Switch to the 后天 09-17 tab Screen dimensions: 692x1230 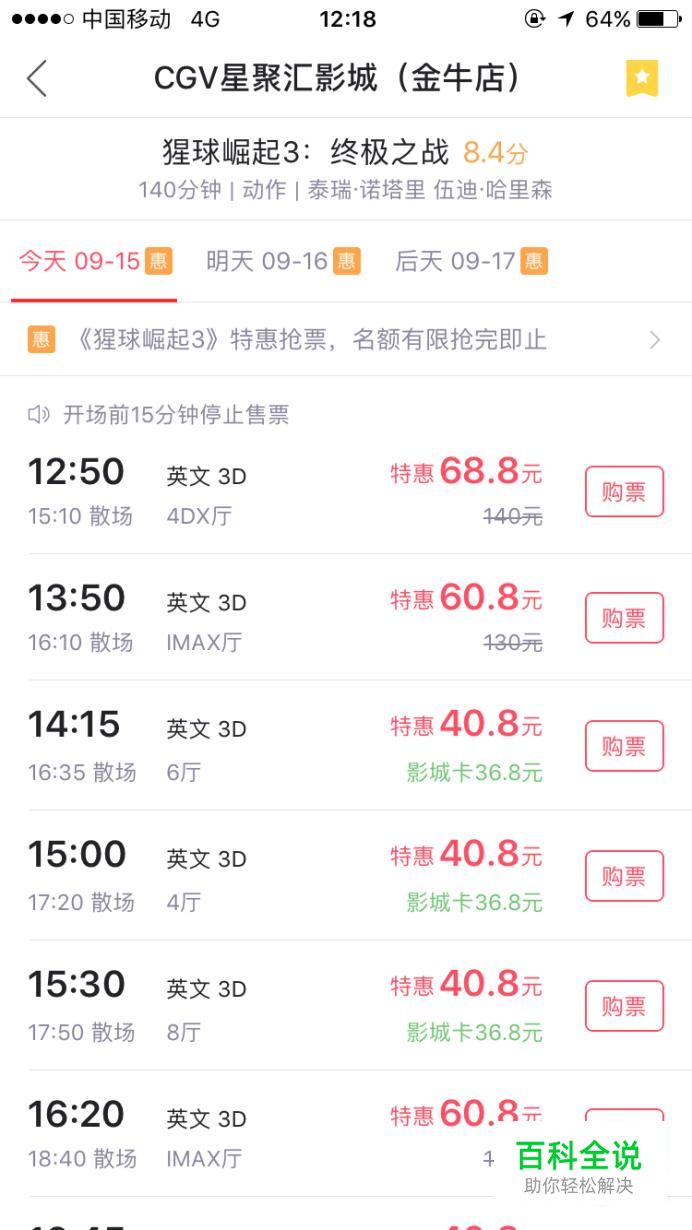coord(471,262)
